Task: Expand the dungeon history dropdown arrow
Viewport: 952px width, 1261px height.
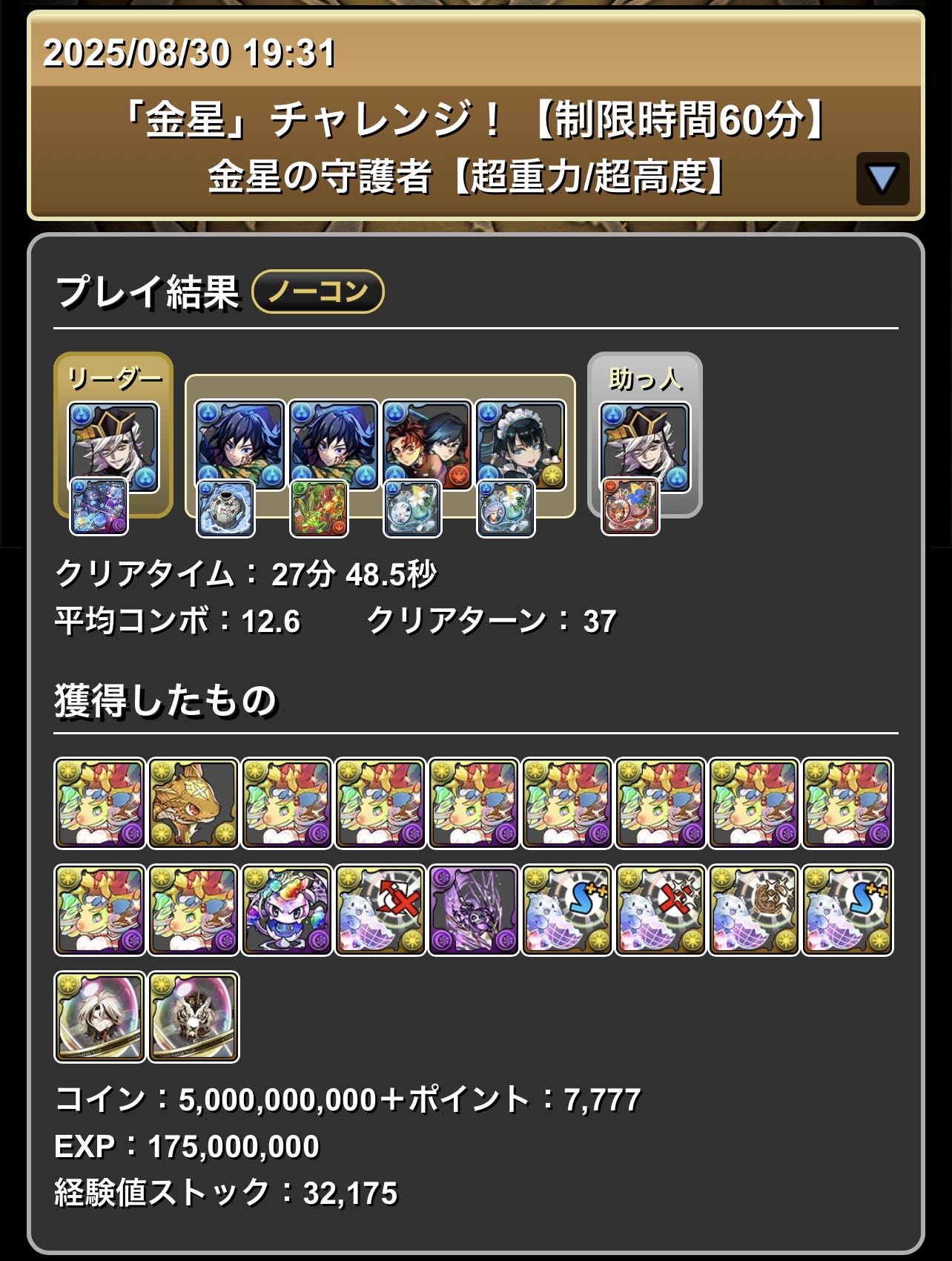Action: point(882,179)
